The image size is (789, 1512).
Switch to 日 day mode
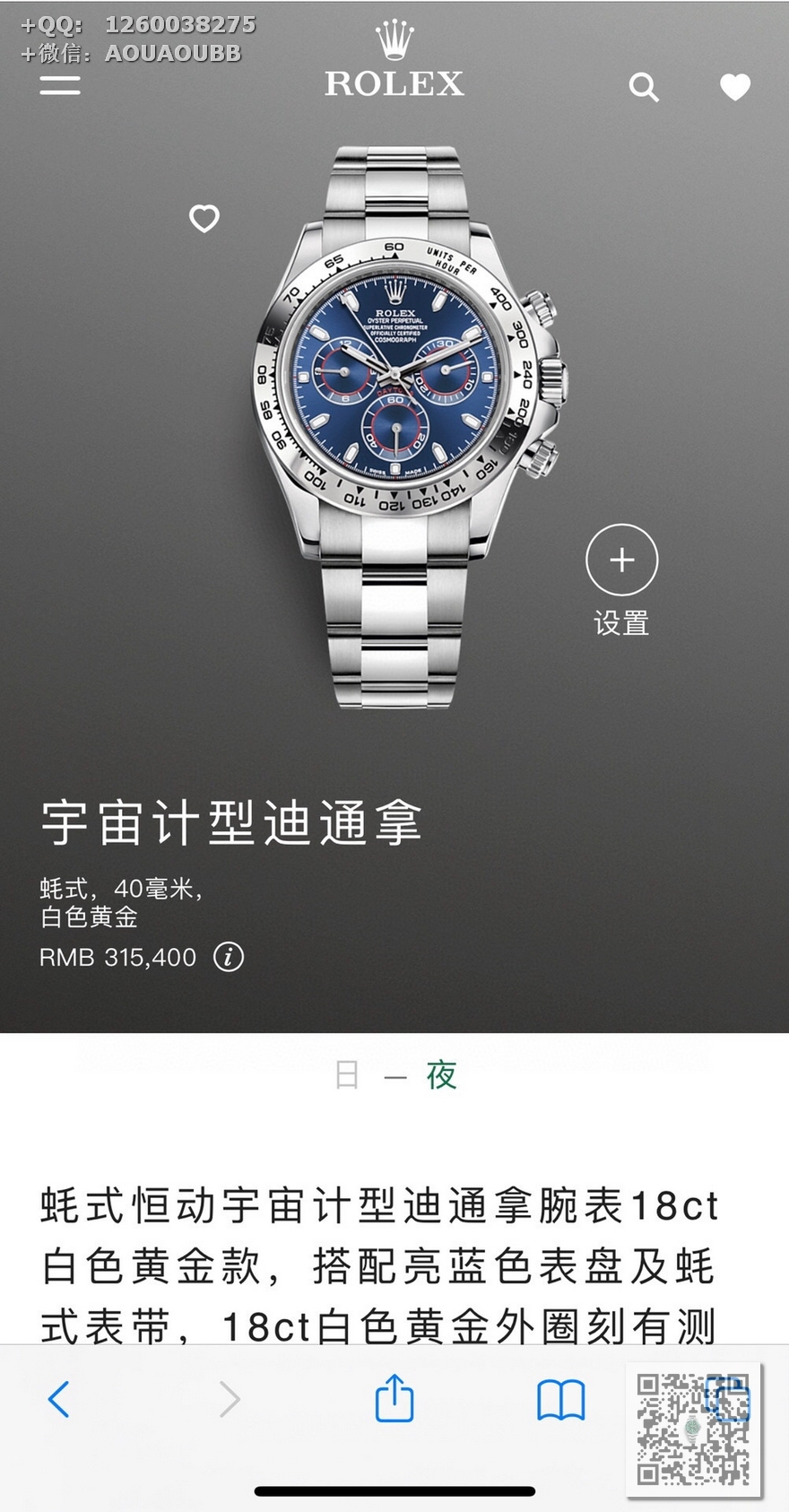[x=347, y=1074]
